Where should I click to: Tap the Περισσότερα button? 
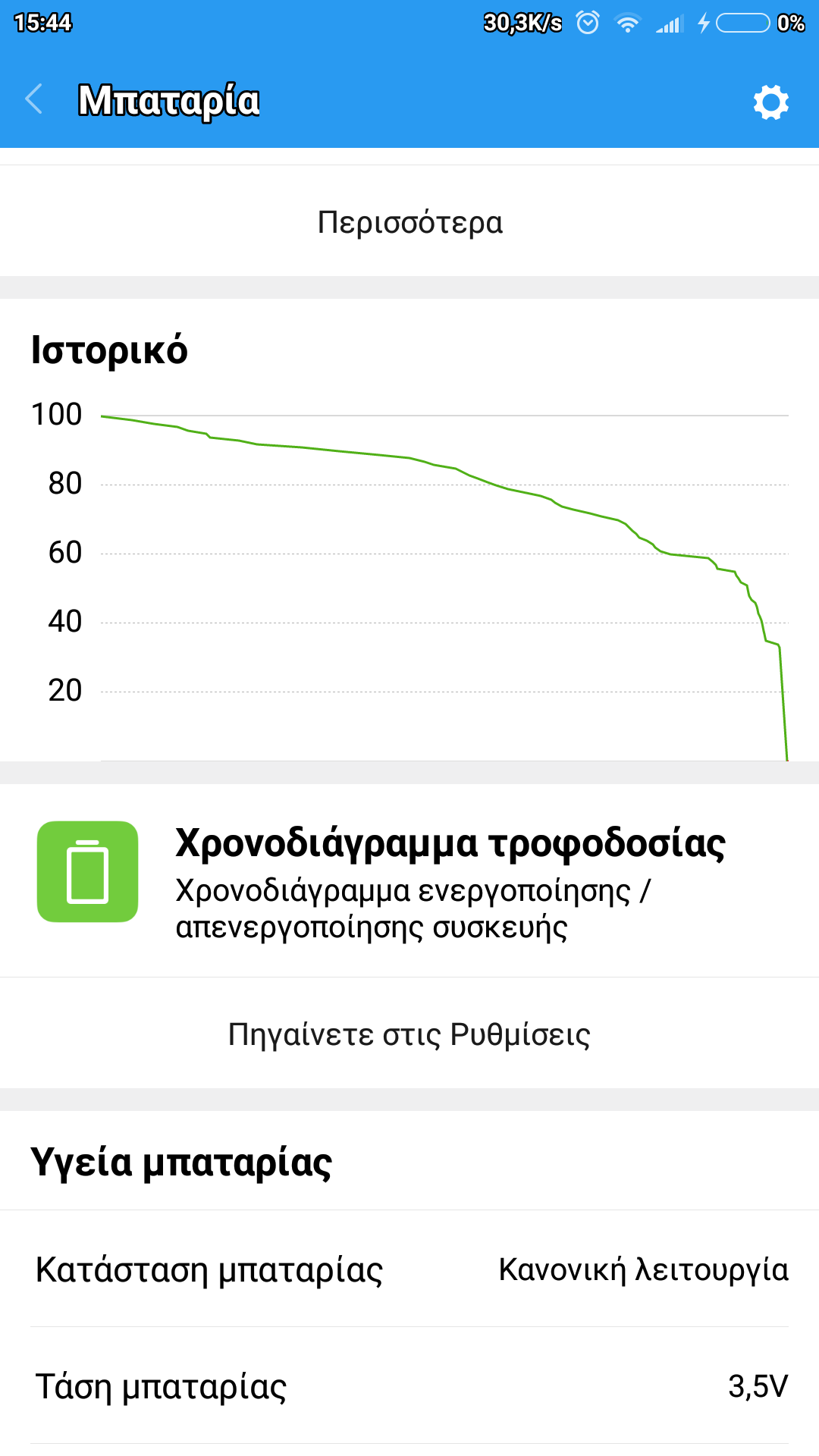(409, 222)
